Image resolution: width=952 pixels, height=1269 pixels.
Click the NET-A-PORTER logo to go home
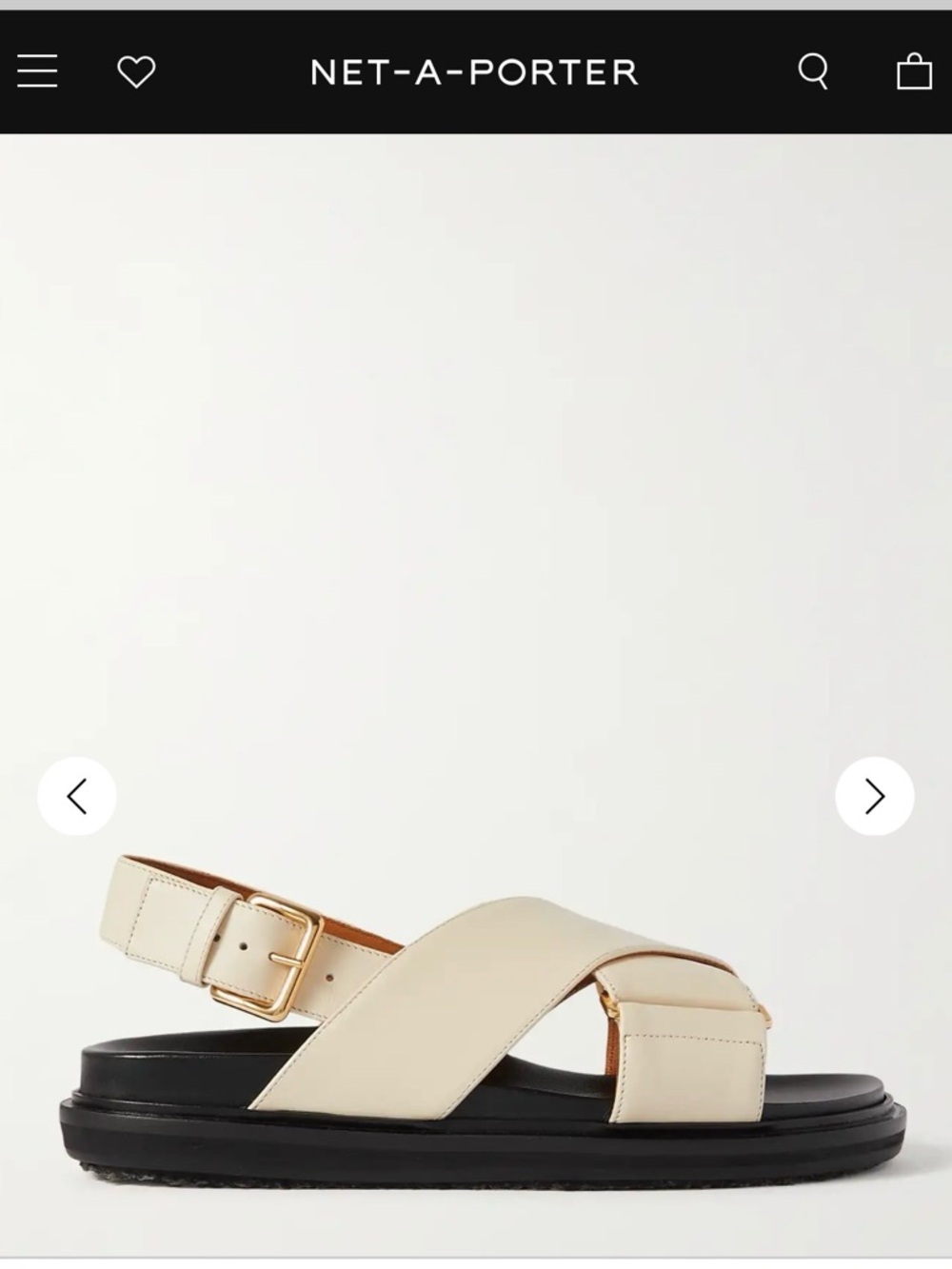click(x=476, y=72)
